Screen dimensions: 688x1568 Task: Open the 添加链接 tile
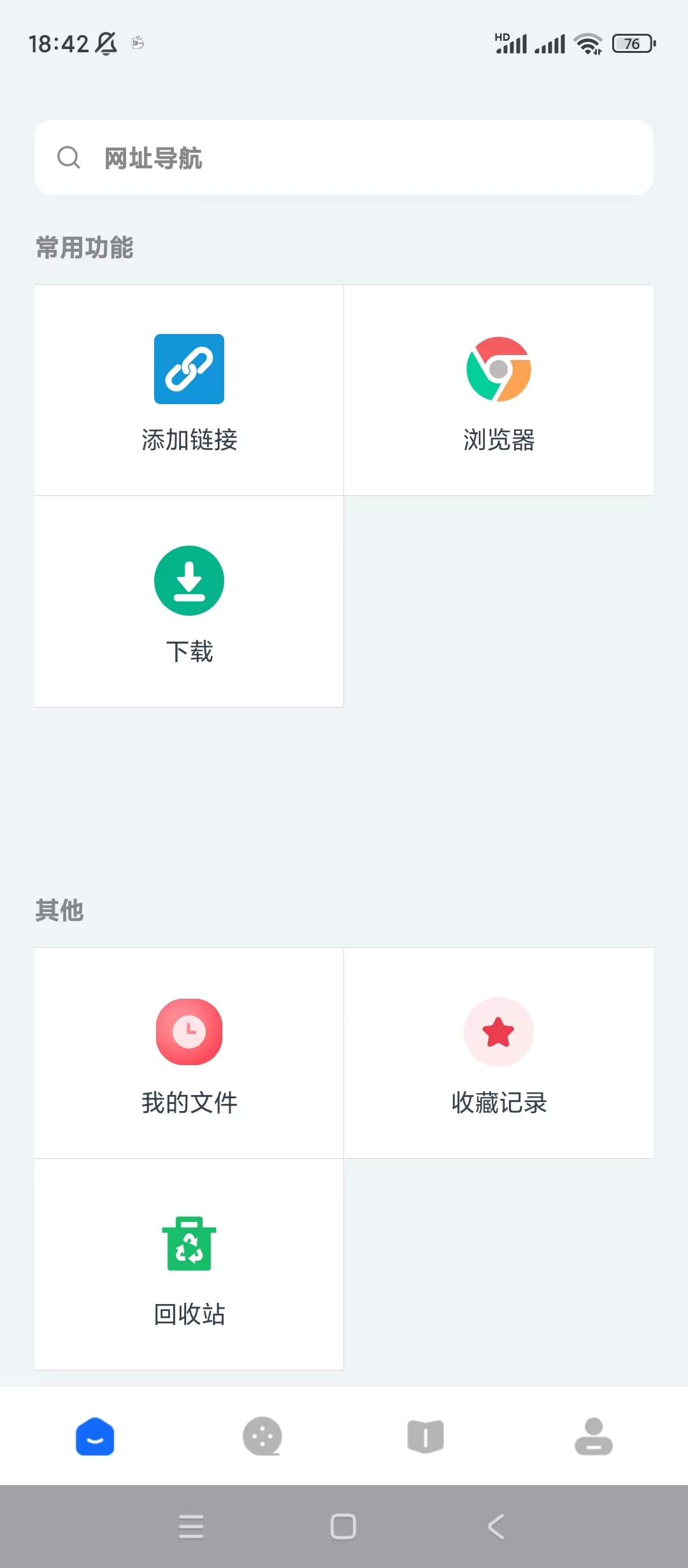click(x=189, y=390)
